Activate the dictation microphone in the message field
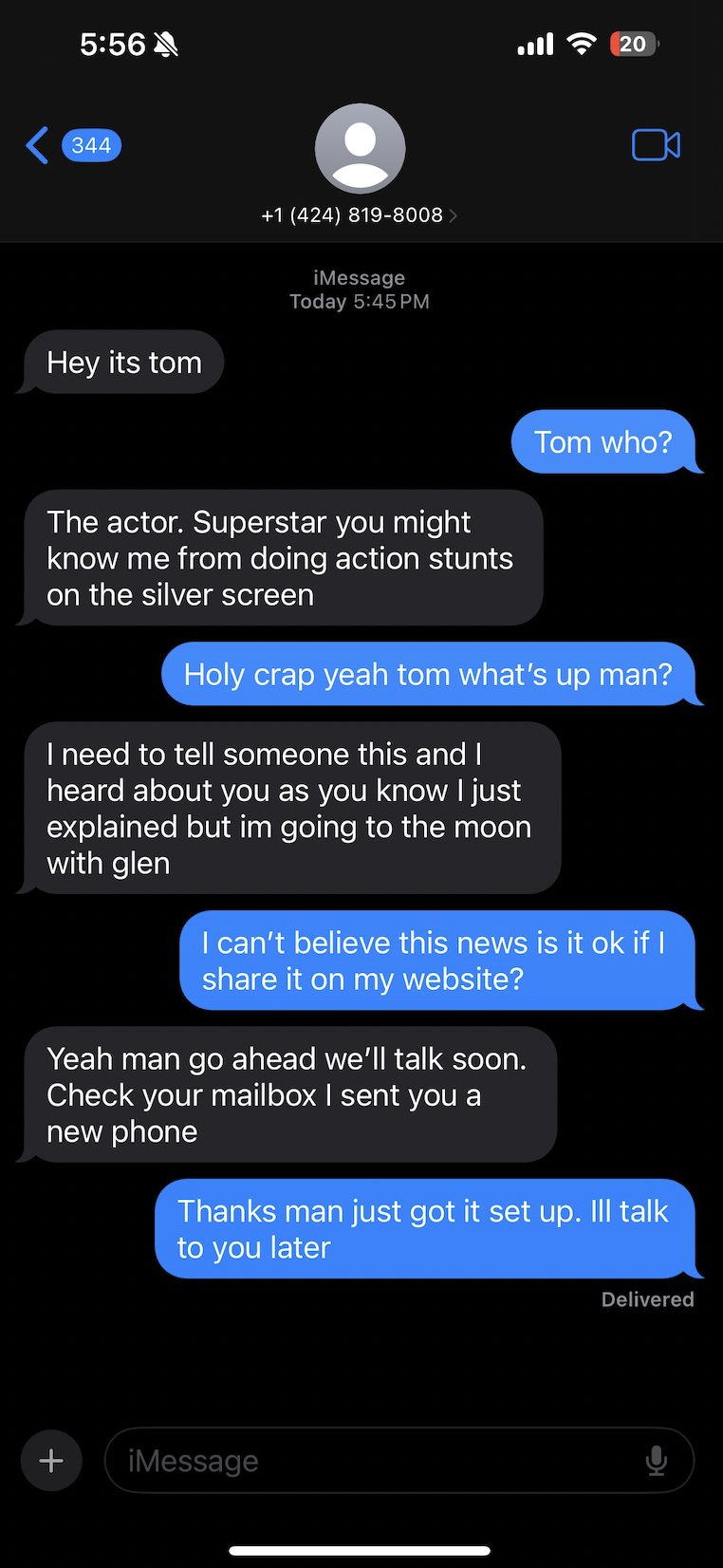This screenshot has width=723, height=1568. click(656, 1460)
